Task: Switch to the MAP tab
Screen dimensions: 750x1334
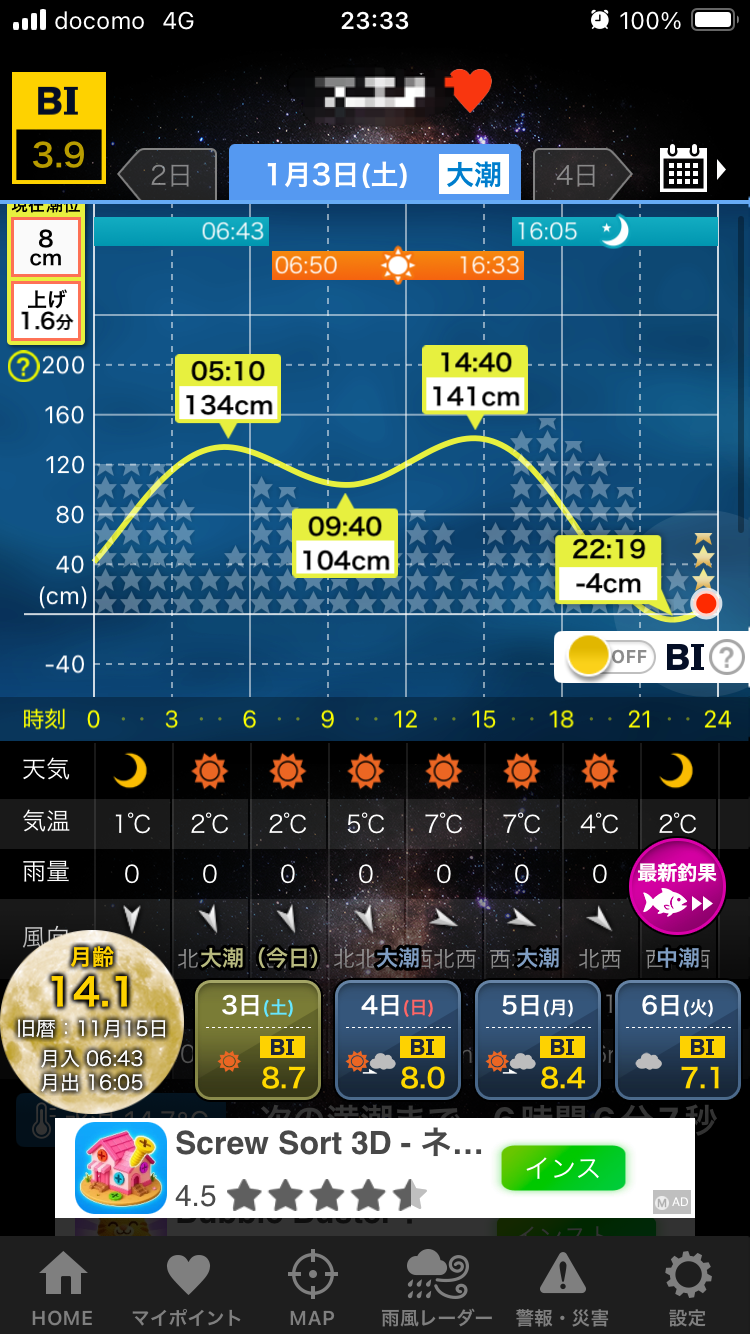Action: [x=312, y=1289]
